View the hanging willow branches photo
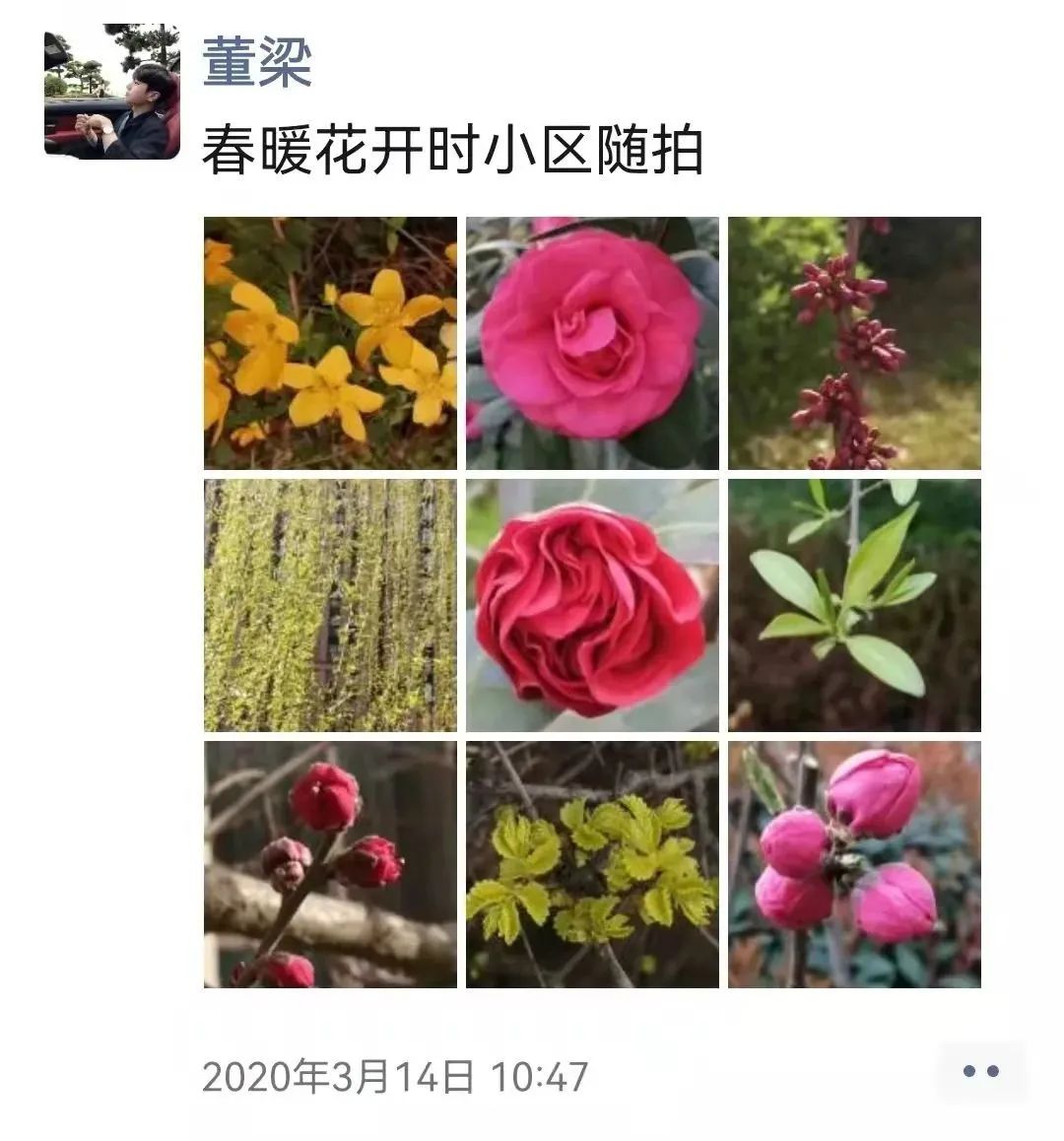 (330, 605)
